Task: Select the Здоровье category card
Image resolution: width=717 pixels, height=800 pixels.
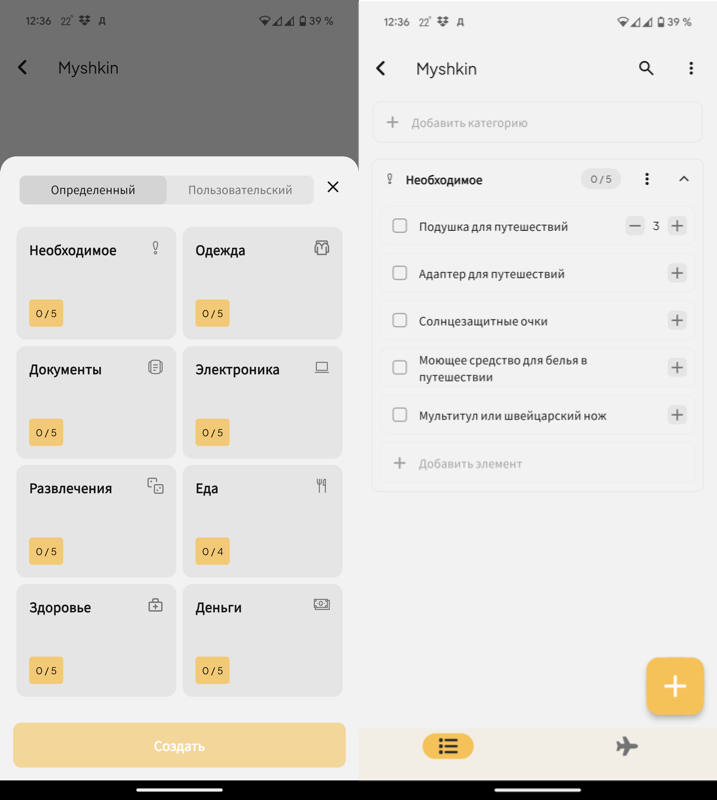Action: 96,640
